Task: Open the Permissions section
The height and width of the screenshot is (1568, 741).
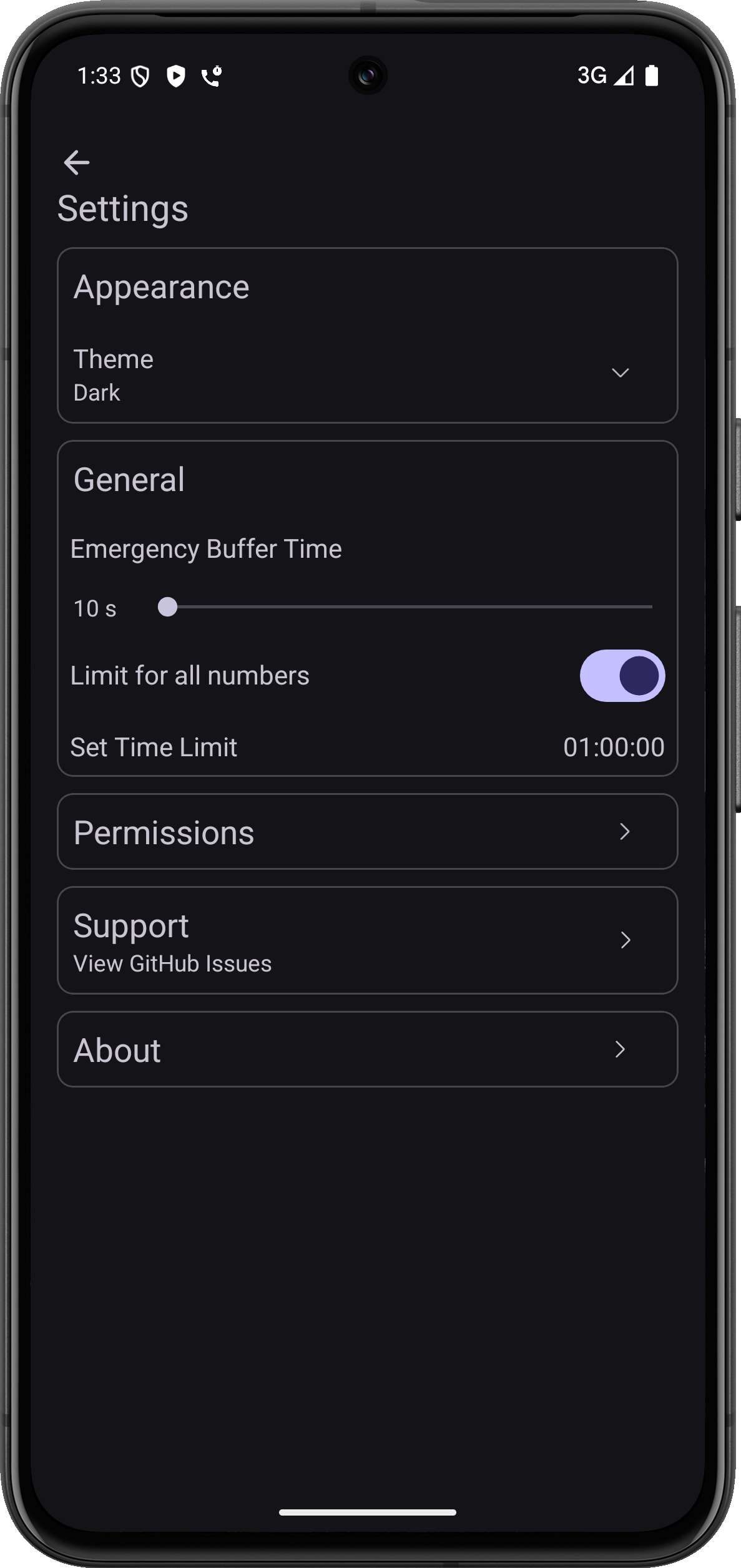Action: point(367,832)
